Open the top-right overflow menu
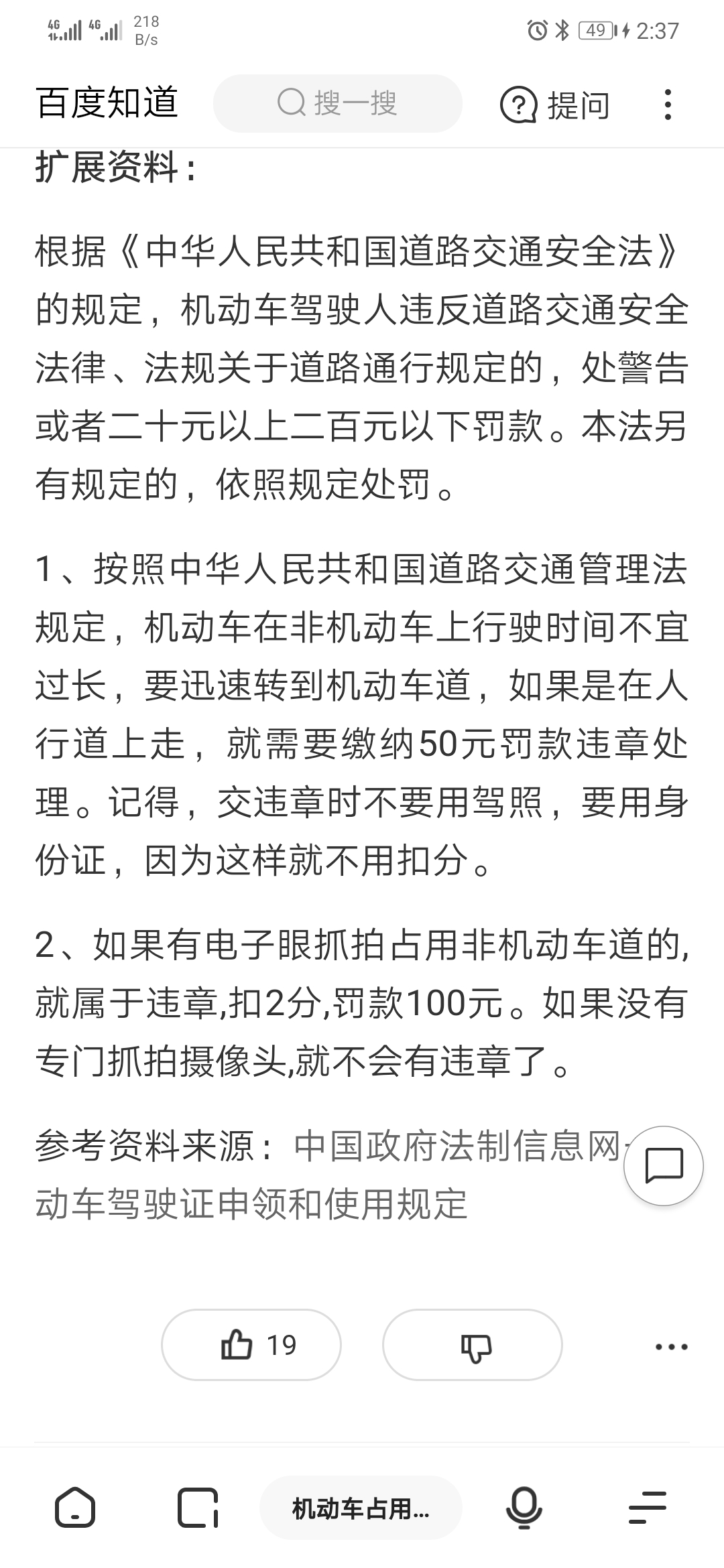Viewport: 724px width, 1568px height. (x=667, y=105)
